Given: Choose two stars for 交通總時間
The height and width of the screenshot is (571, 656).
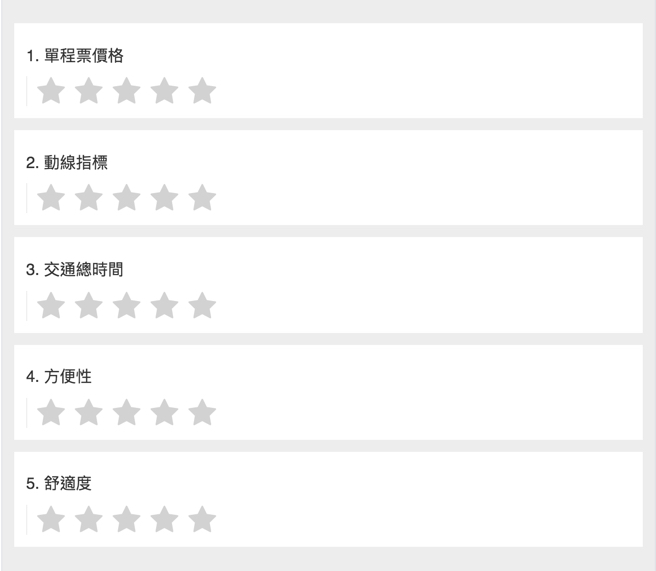Looking at the screenshot, I should tap(89, 305).
